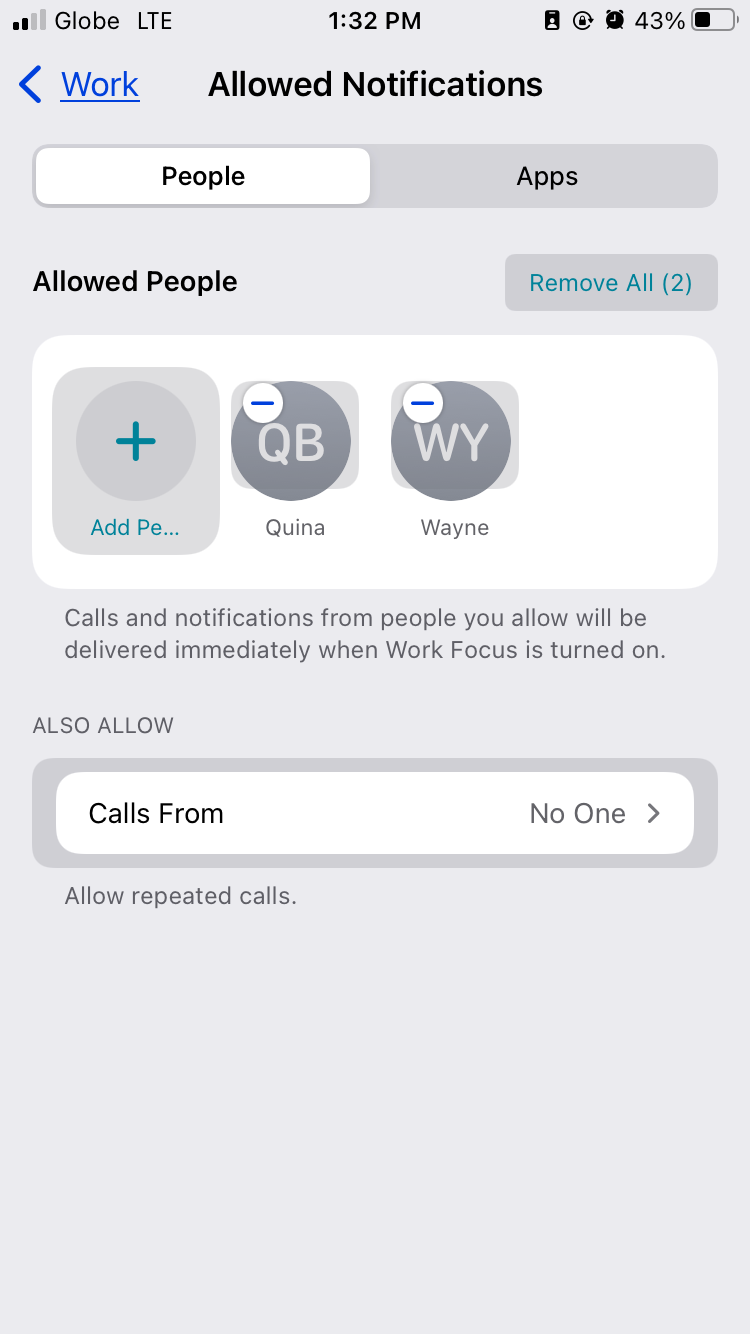Tap the Add Person plus icon

(135, 440)
